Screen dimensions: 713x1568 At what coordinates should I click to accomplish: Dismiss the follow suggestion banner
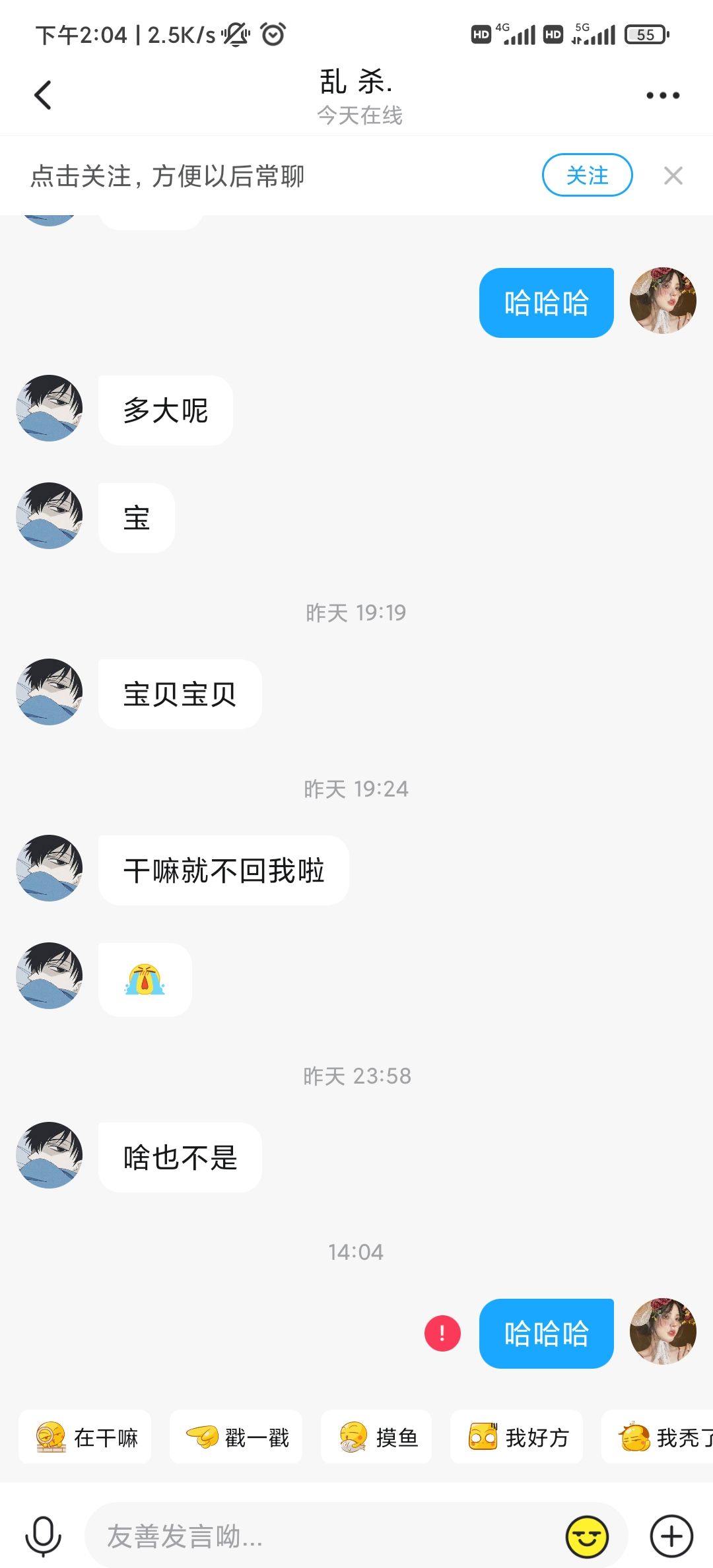(673, 176)
